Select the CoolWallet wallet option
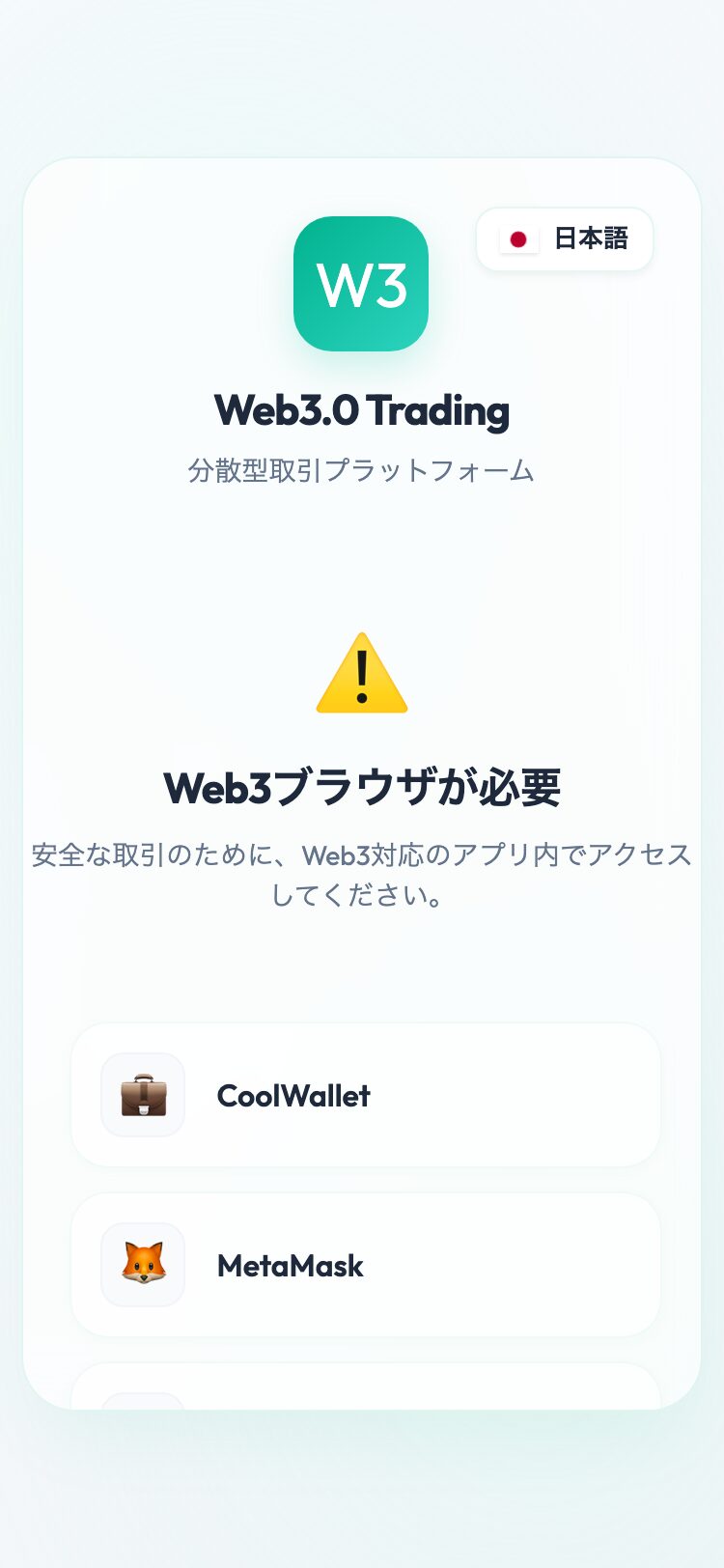 (361, 1094)
